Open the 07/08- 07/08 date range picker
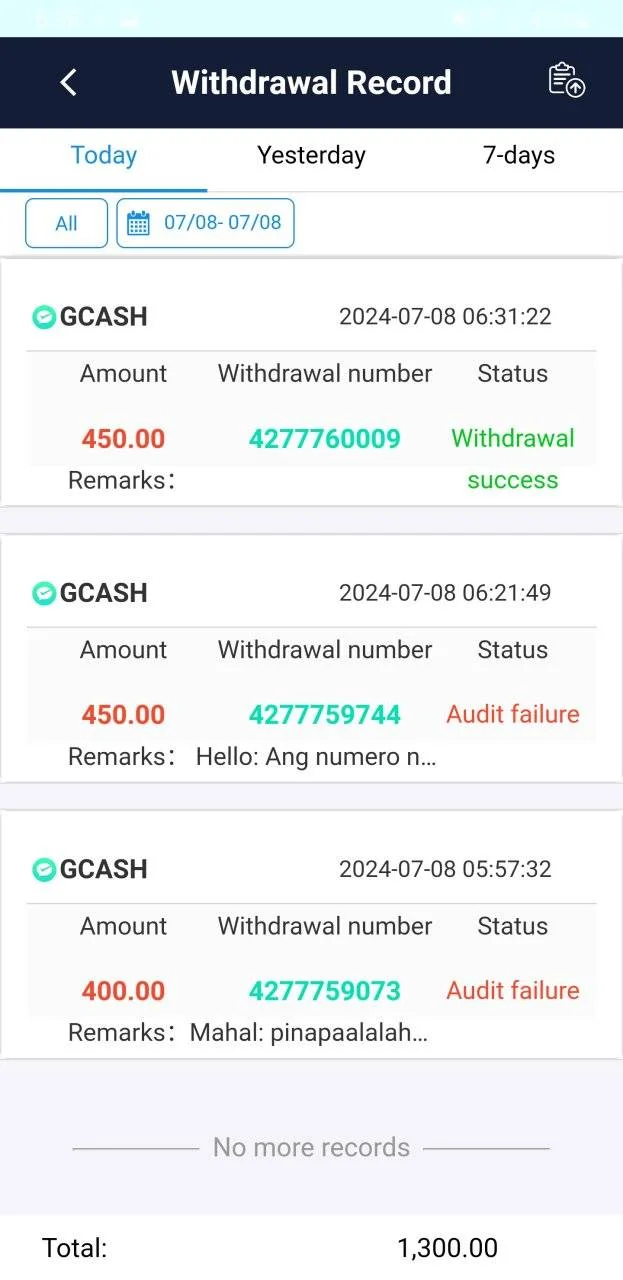 [206, 223]
